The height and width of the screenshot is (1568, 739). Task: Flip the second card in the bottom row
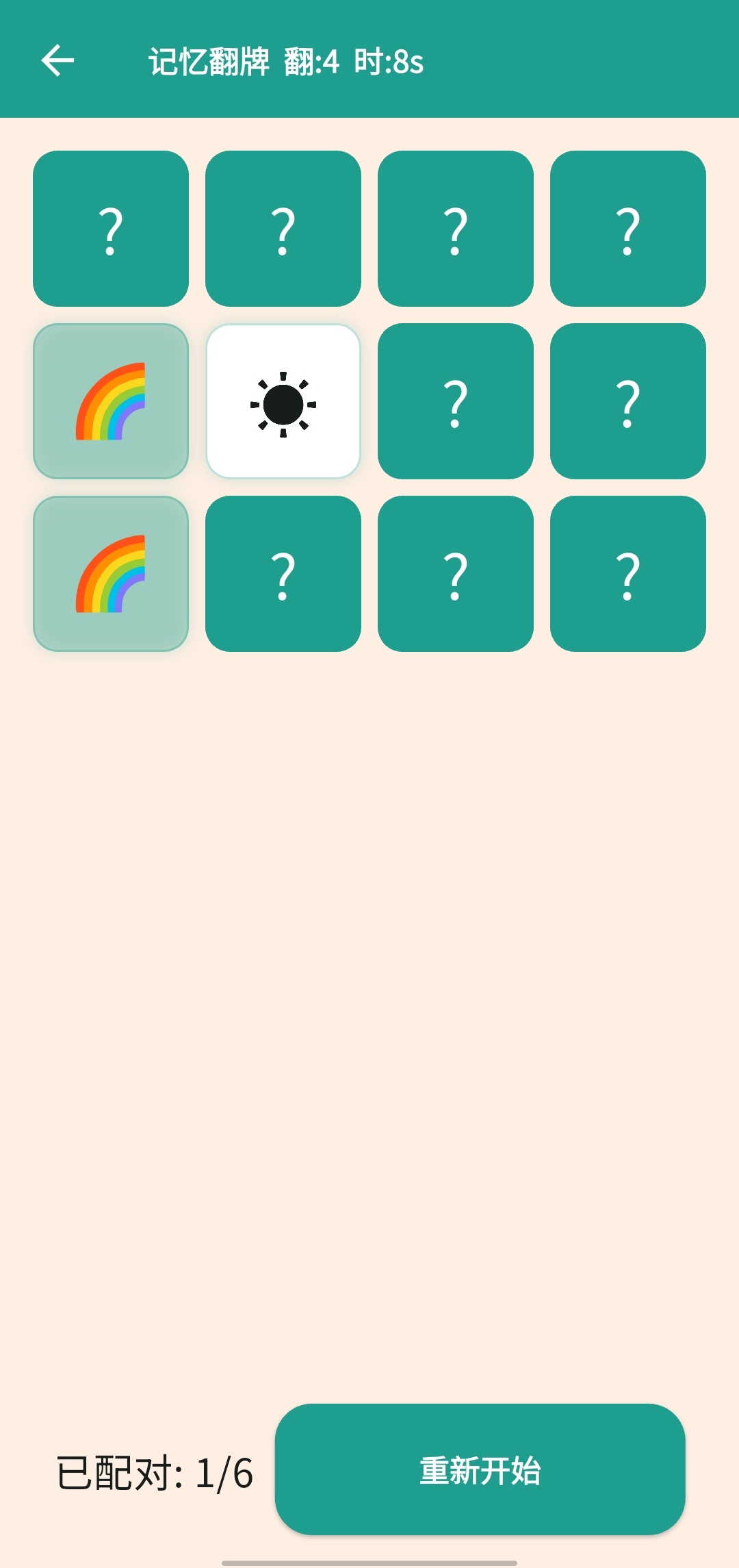click(284, 575)
